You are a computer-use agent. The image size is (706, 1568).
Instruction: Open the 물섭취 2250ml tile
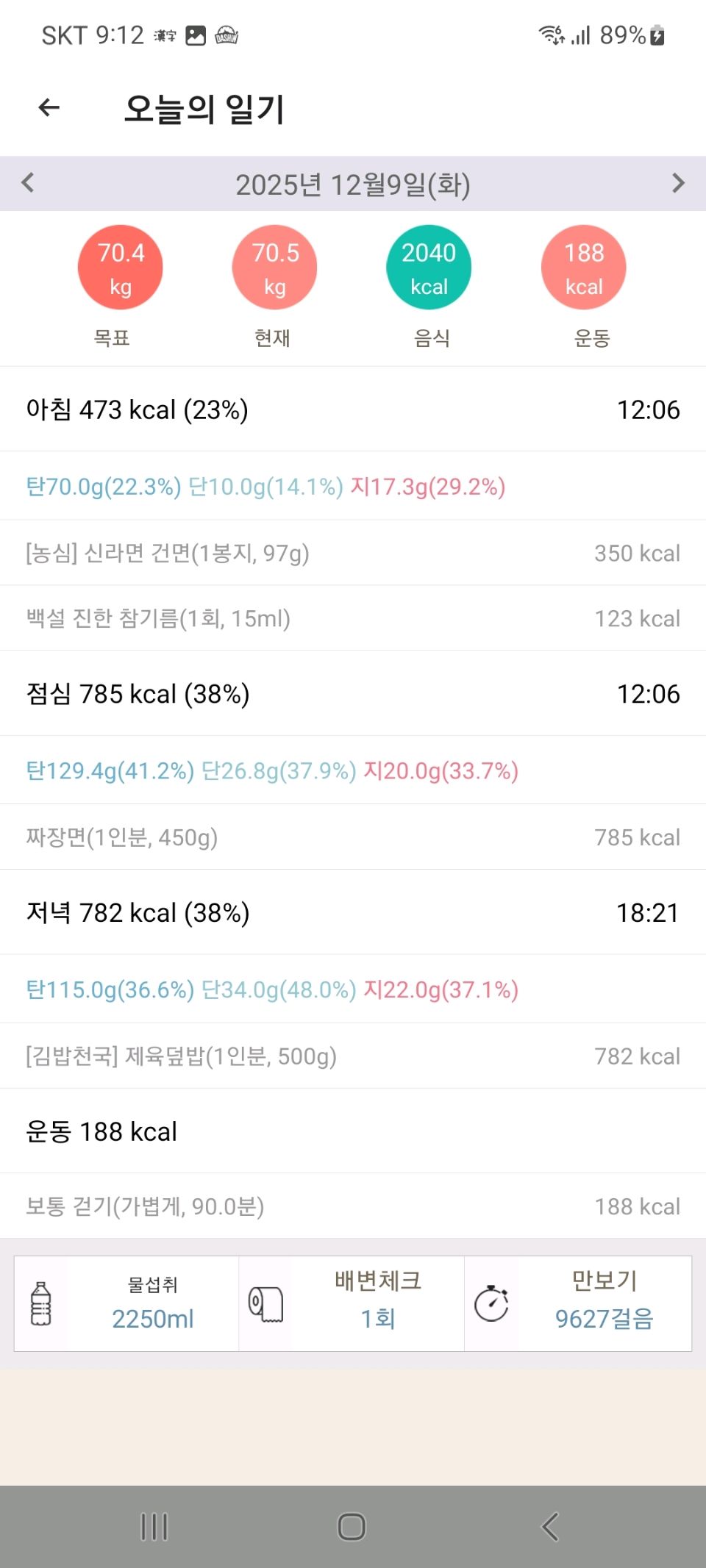coord(126,1303)
